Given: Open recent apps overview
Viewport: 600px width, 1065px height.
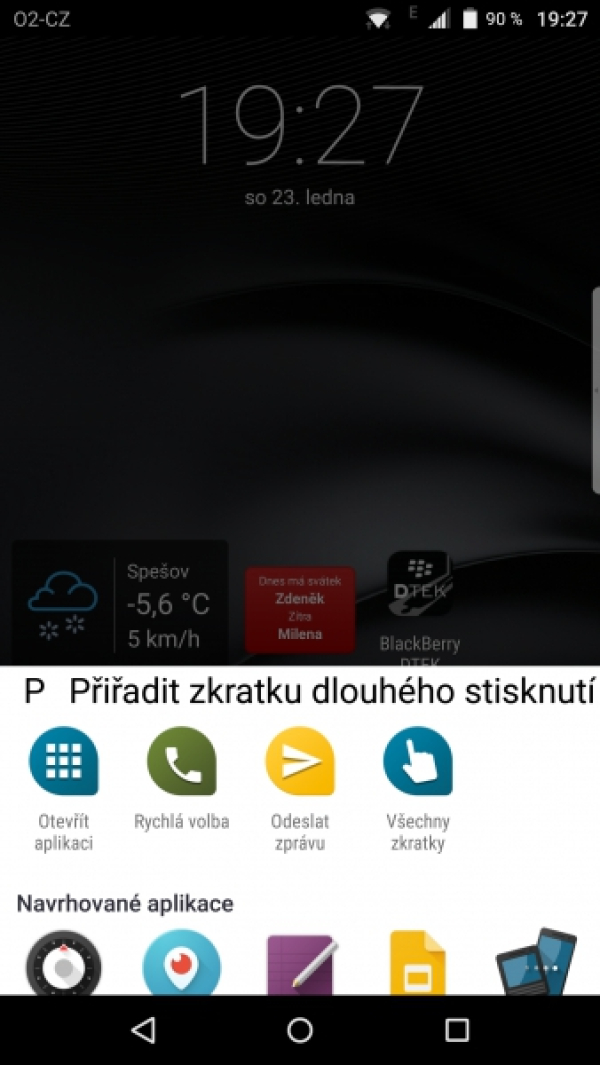Looking at the screenshot, I should point(457,1030).
